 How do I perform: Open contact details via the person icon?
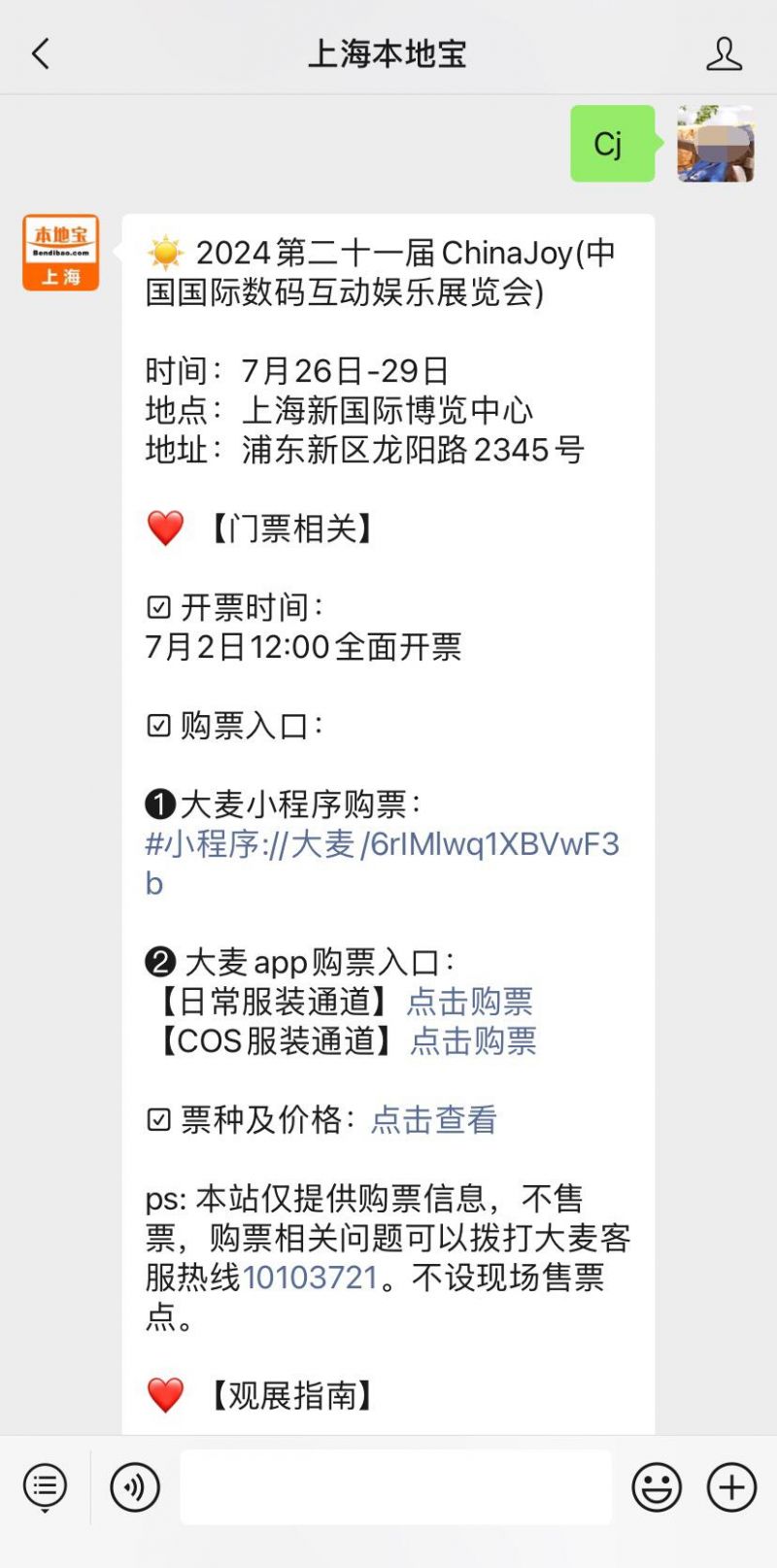(x=723, y=53)
